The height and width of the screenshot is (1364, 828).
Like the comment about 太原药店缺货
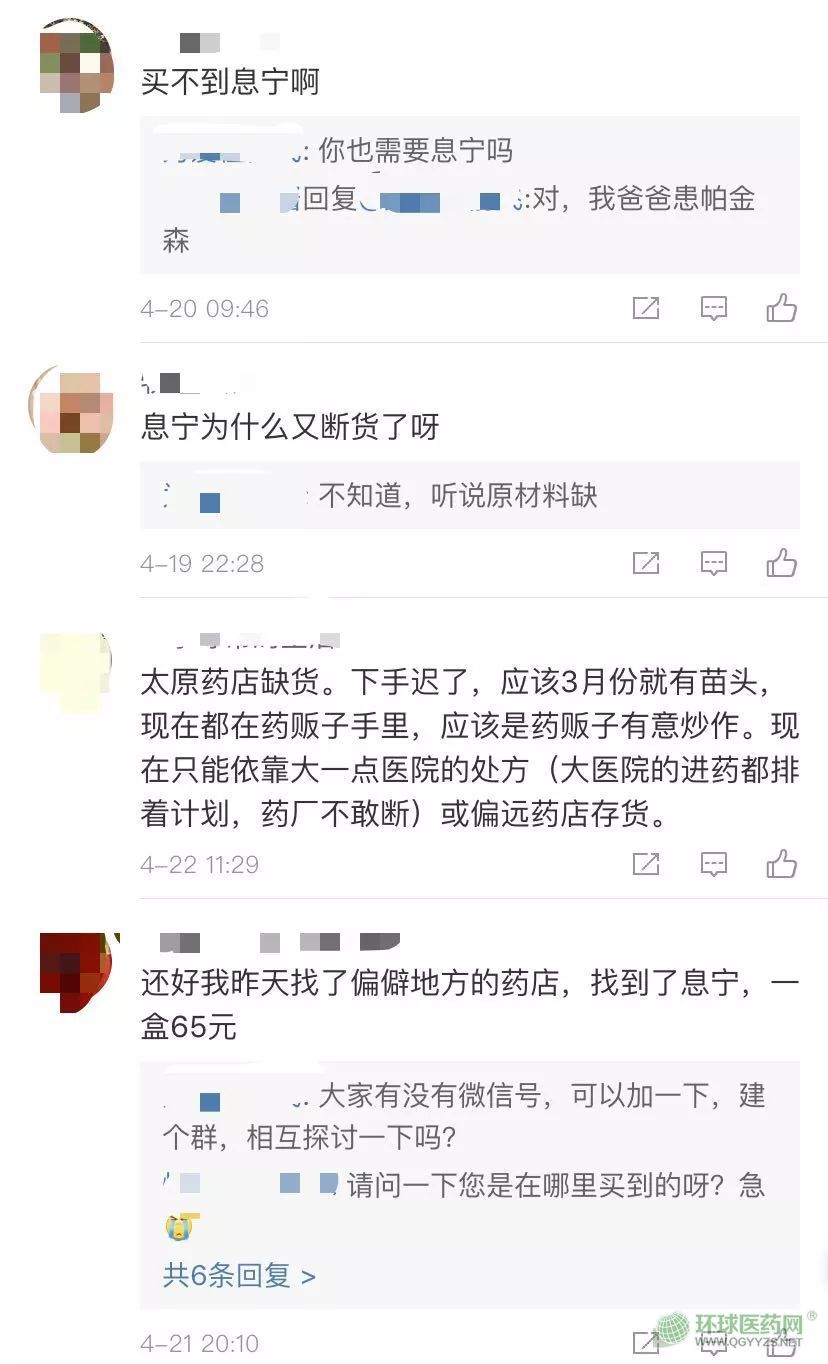pyautogui.click(x=781, y=863)
